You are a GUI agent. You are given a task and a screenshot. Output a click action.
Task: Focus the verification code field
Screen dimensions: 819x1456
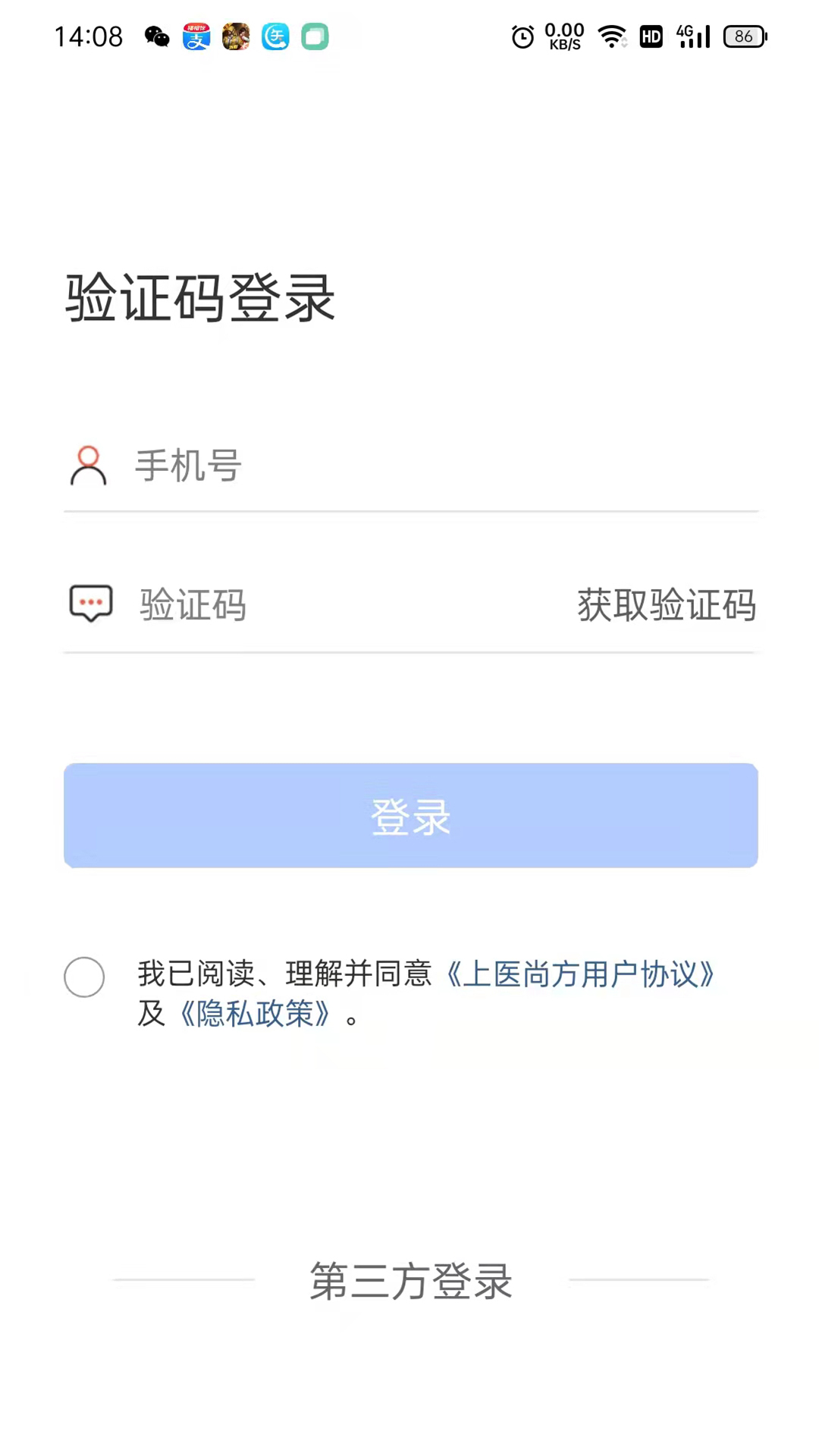coord(349,605)
